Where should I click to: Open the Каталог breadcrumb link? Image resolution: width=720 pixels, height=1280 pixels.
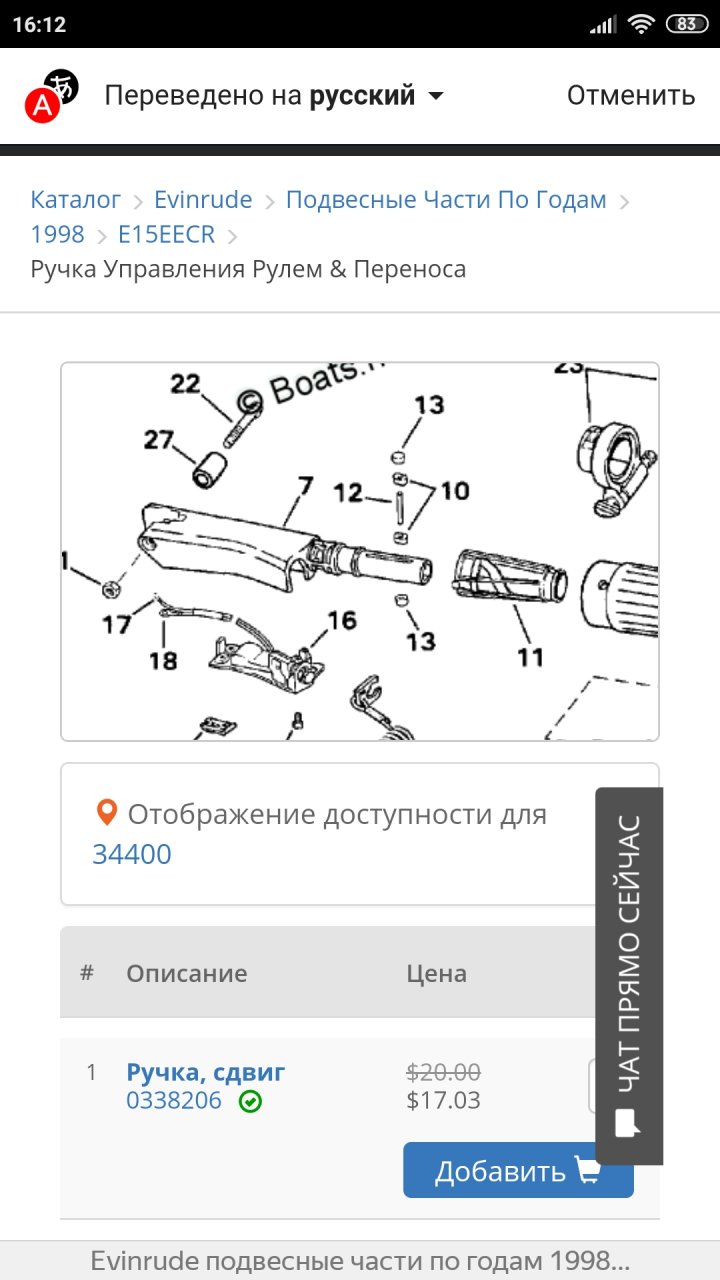pos(75,199)
